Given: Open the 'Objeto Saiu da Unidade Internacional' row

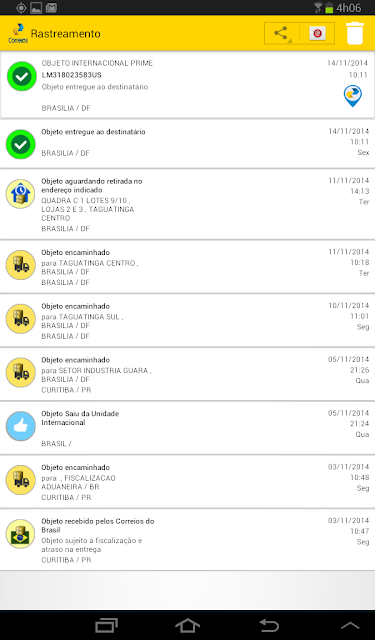Looking at the screenshot, I should click(x=187, y=428).
